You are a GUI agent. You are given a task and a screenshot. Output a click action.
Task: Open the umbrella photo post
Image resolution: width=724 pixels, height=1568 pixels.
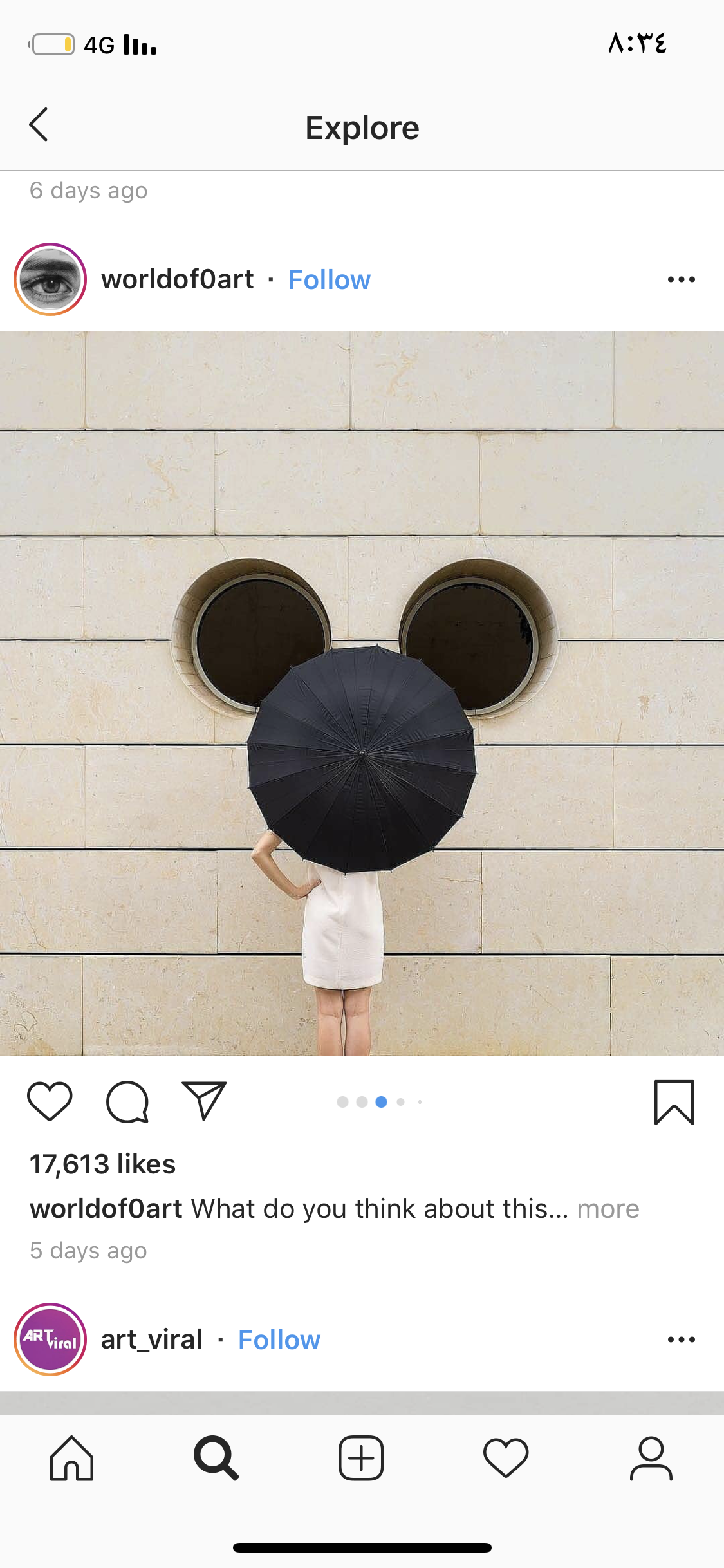362,693
